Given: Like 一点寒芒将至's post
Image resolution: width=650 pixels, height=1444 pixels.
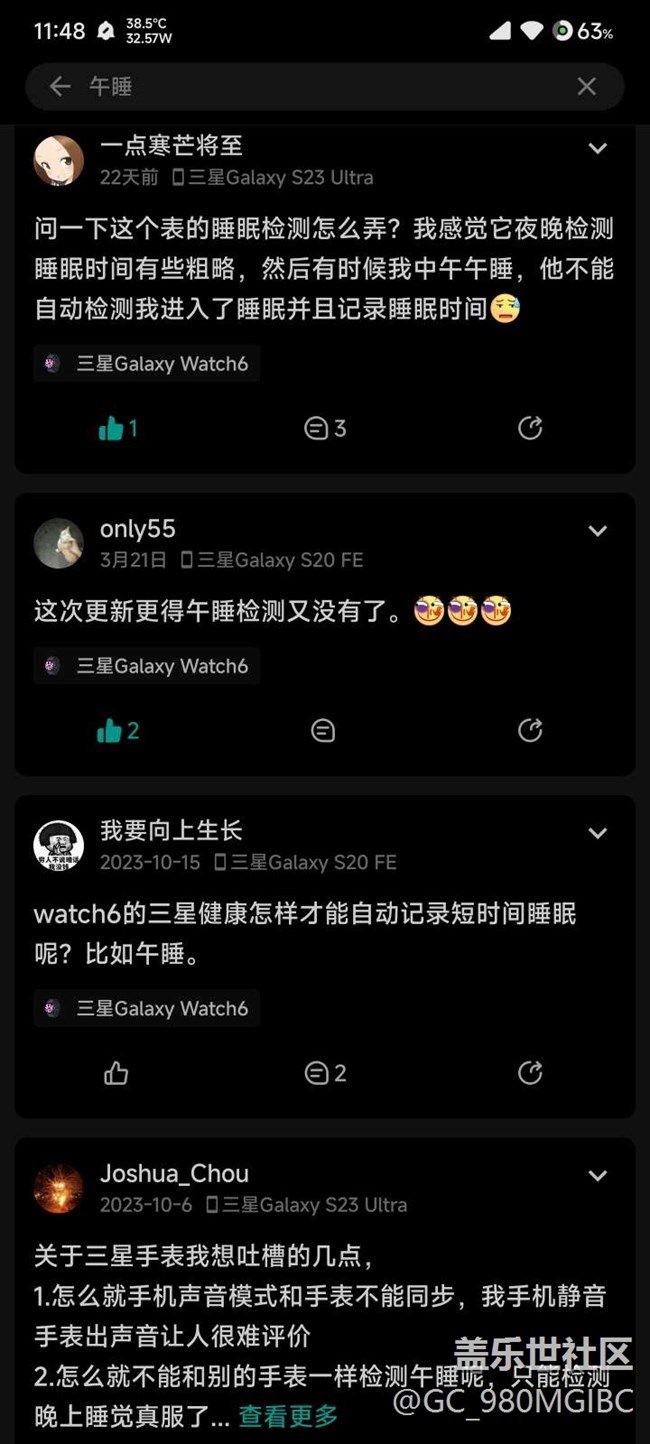Looking at the screenshot, I should click(117, 429).
